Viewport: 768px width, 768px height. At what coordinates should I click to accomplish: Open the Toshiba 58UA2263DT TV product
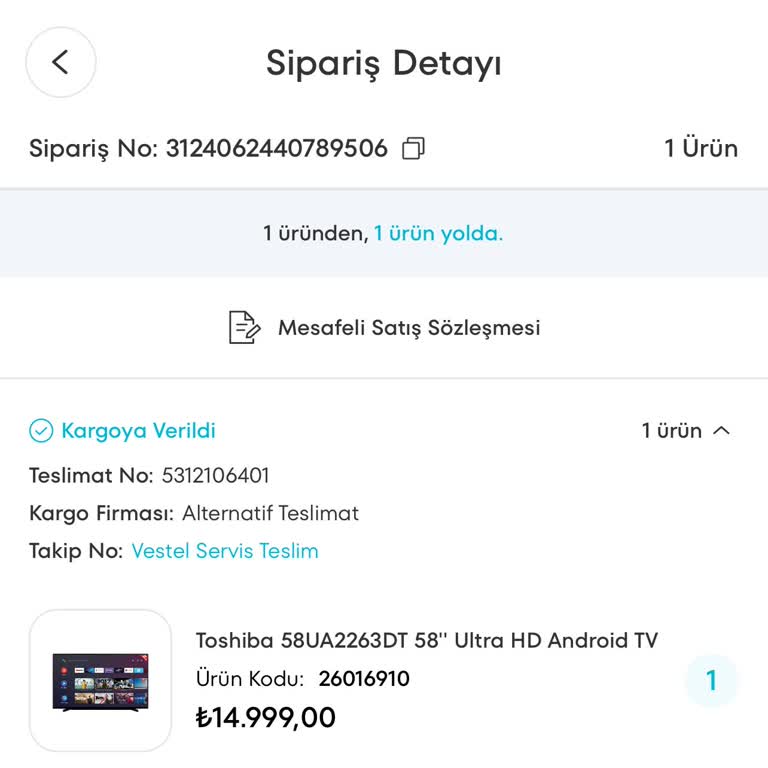coord(426,640)
